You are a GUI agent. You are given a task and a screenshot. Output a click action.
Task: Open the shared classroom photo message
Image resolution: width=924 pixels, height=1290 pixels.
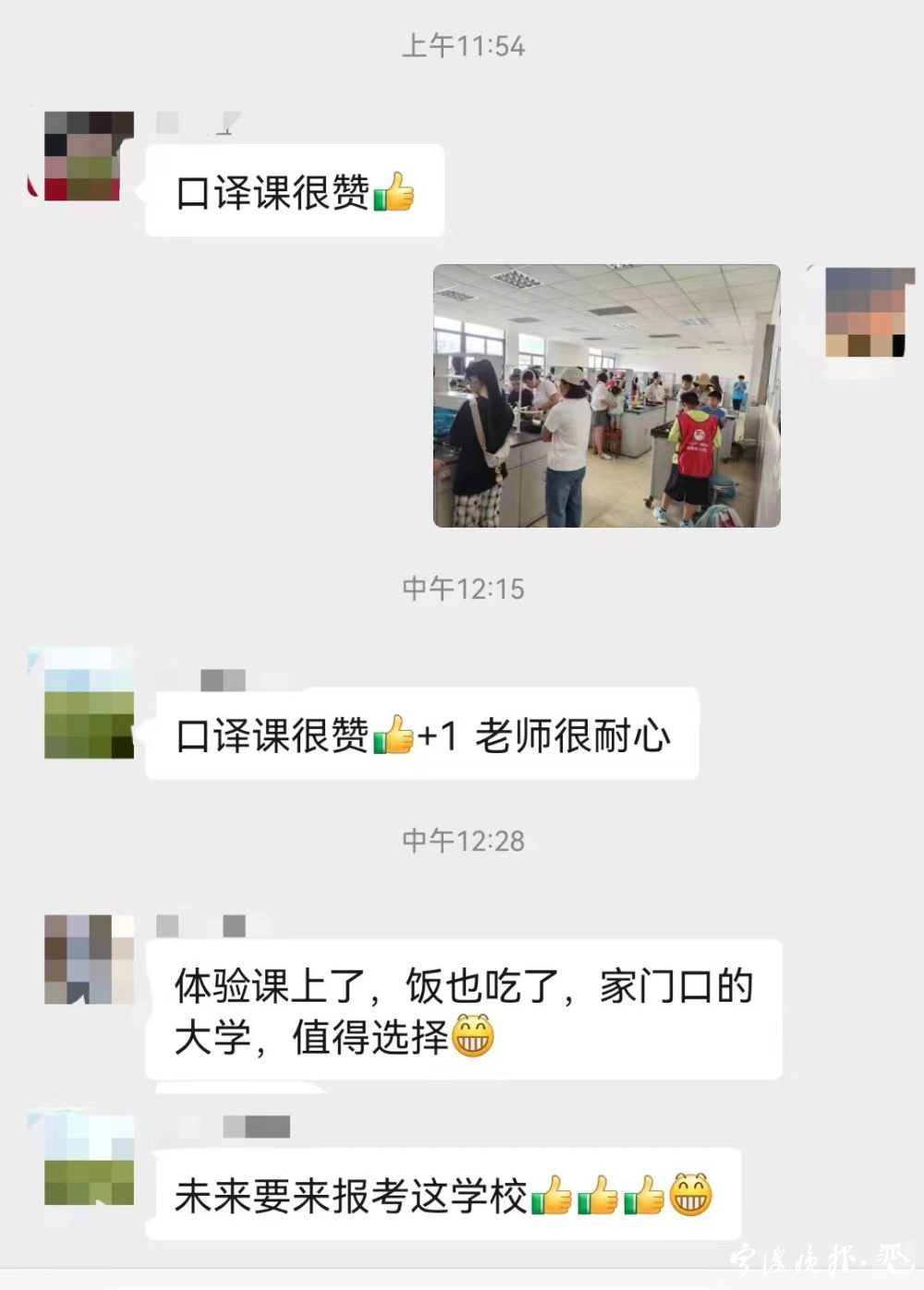click(x=606, y=396)
